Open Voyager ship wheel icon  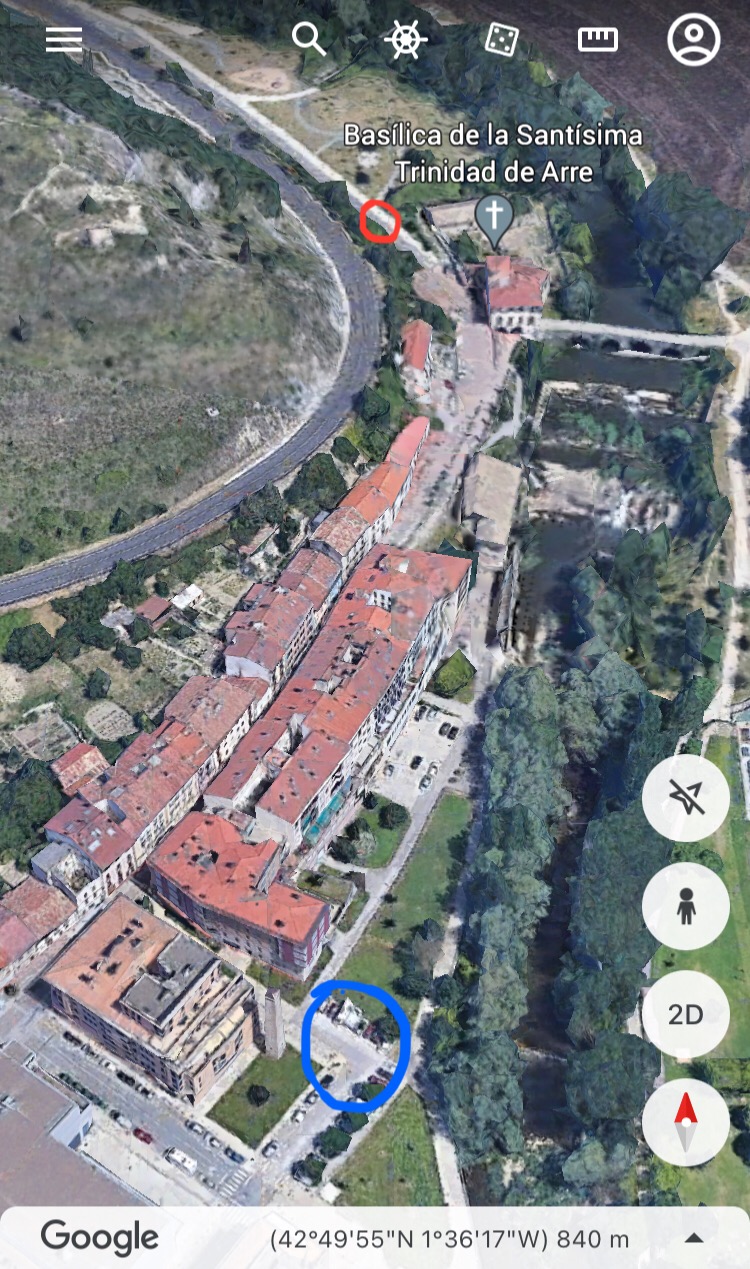click(x=405, y=40)
